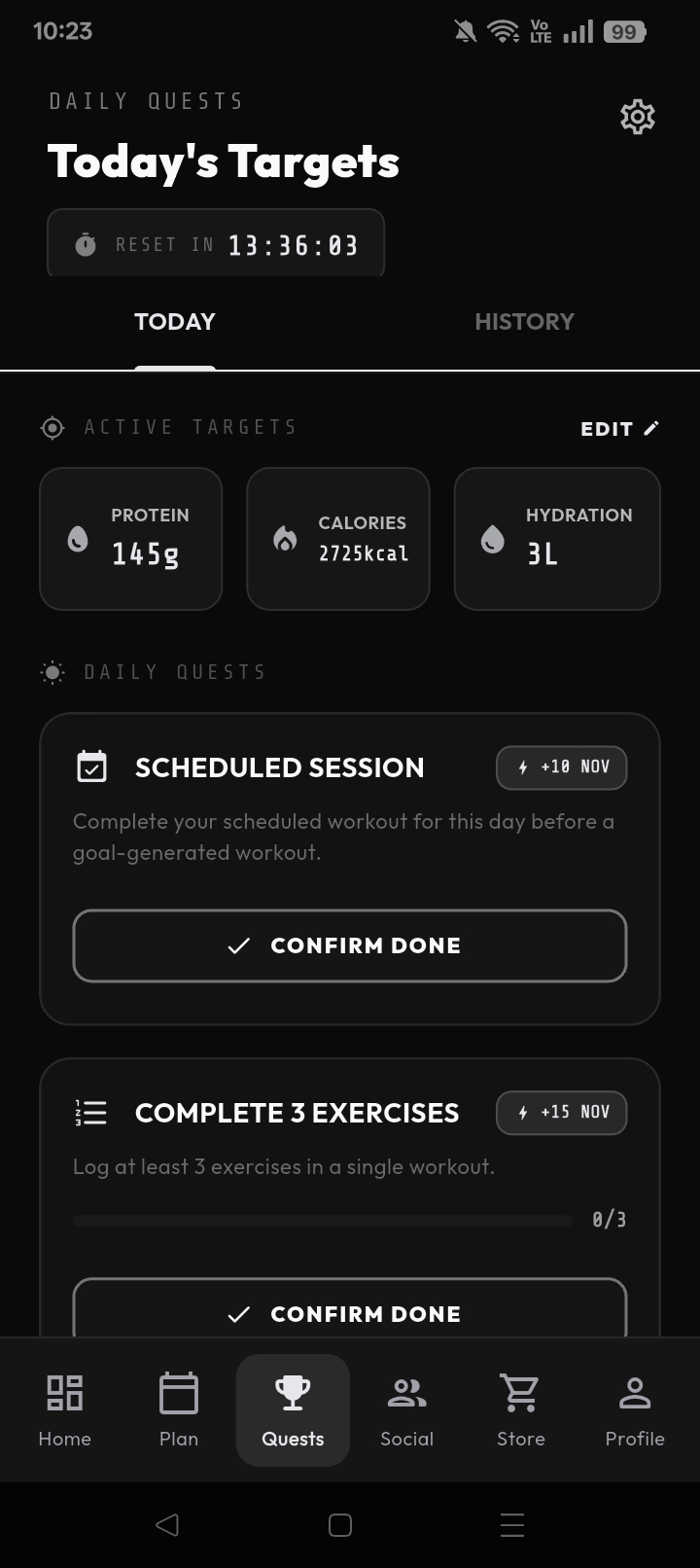The height and width of the screenshot is (1568, 700).
Task: Open the Hydration 3L target card
Action: [557, 539]
